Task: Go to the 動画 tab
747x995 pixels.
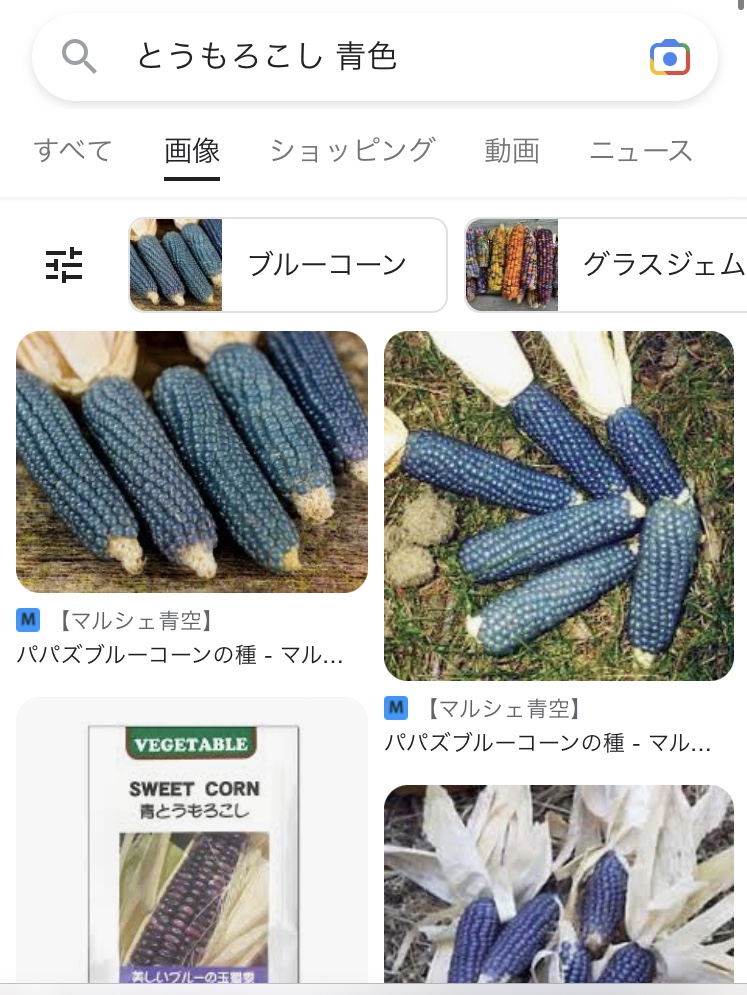Action: click(x=512, y=151)
